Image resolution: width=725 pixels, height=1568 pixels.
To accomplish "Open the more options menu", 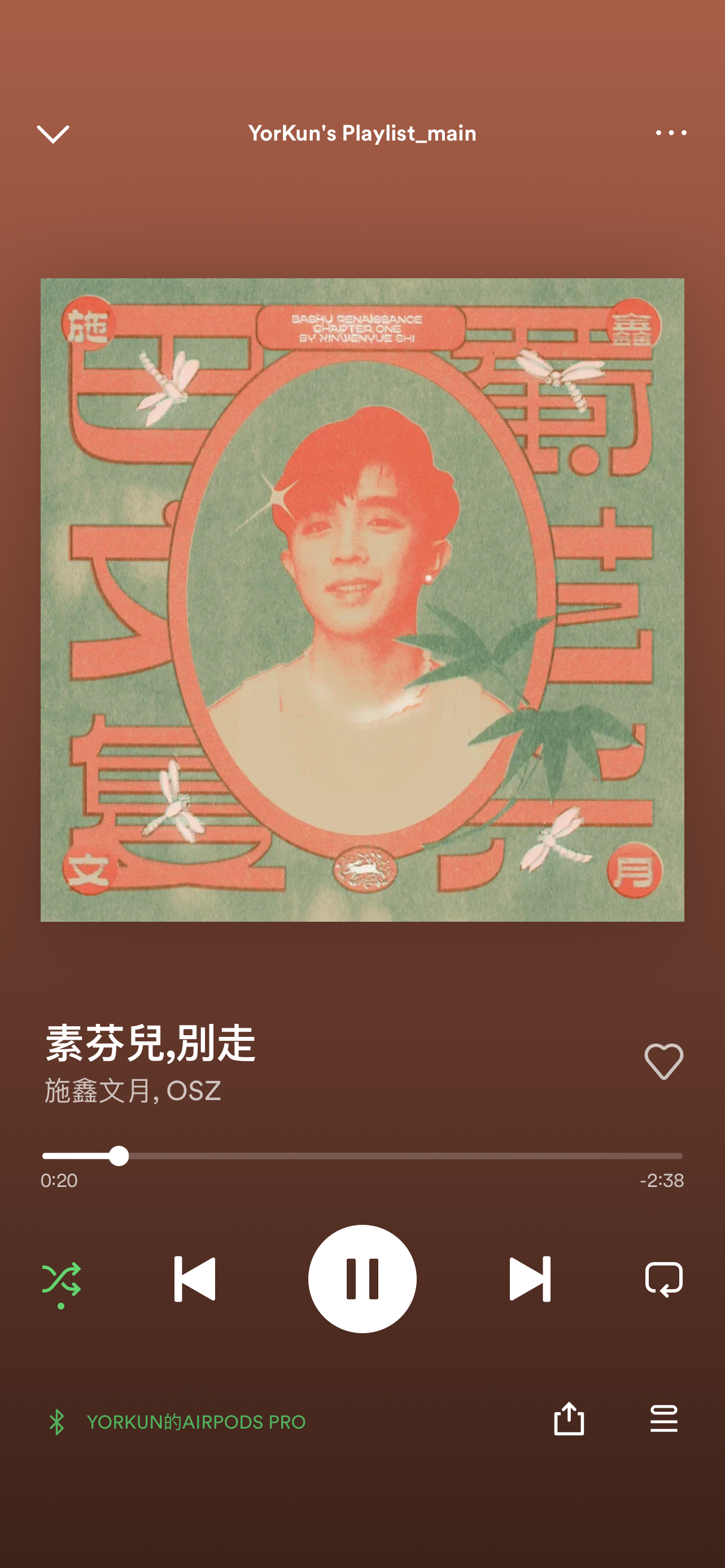I will pyautogui.click(x=671, y=133).
